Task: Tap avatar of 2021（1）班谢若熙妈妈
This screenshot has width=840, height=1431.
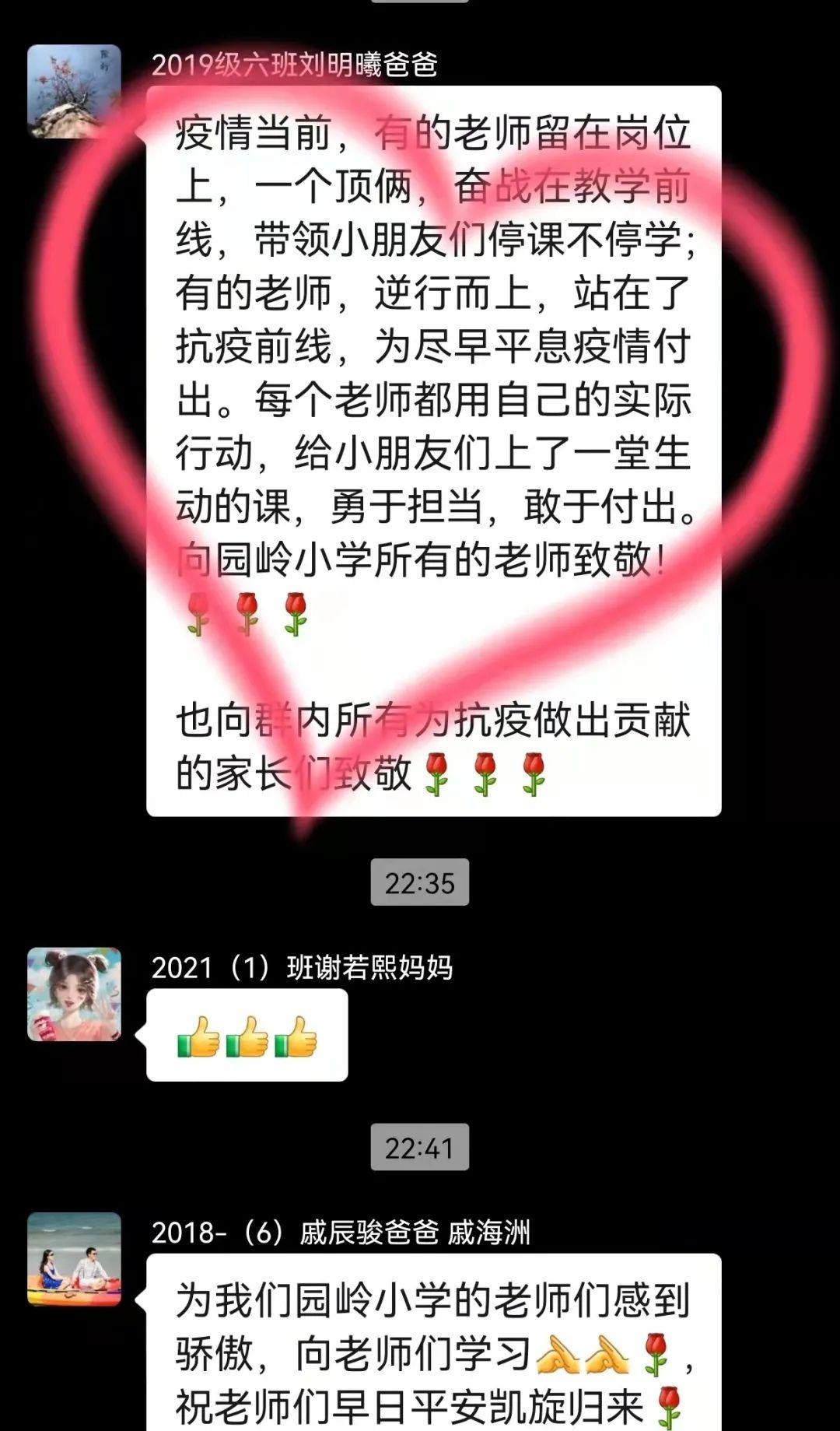Action: [74, 994]
